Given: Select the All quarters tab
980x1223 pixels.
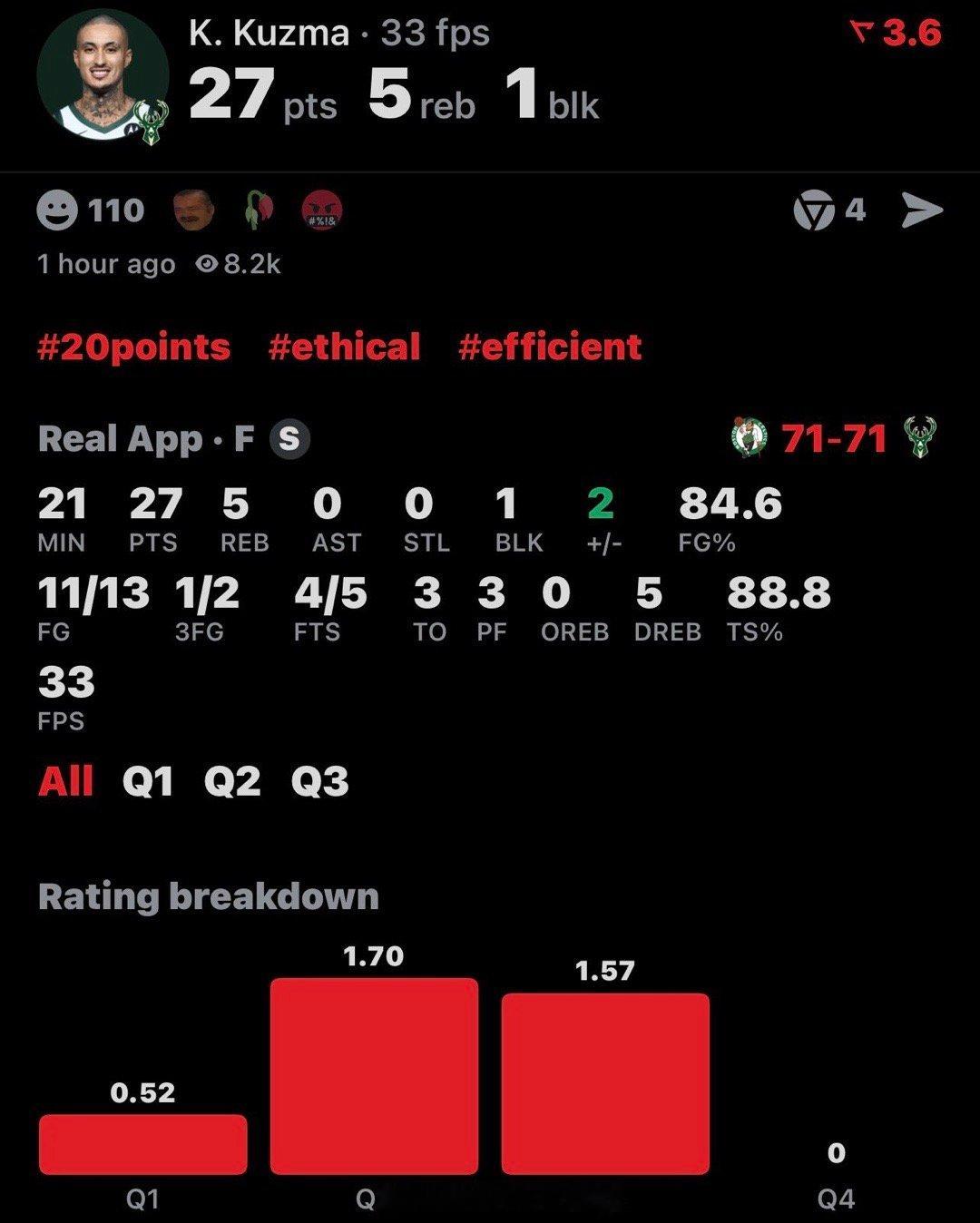Looking at the screenshot, I should (x=65, y=781).
